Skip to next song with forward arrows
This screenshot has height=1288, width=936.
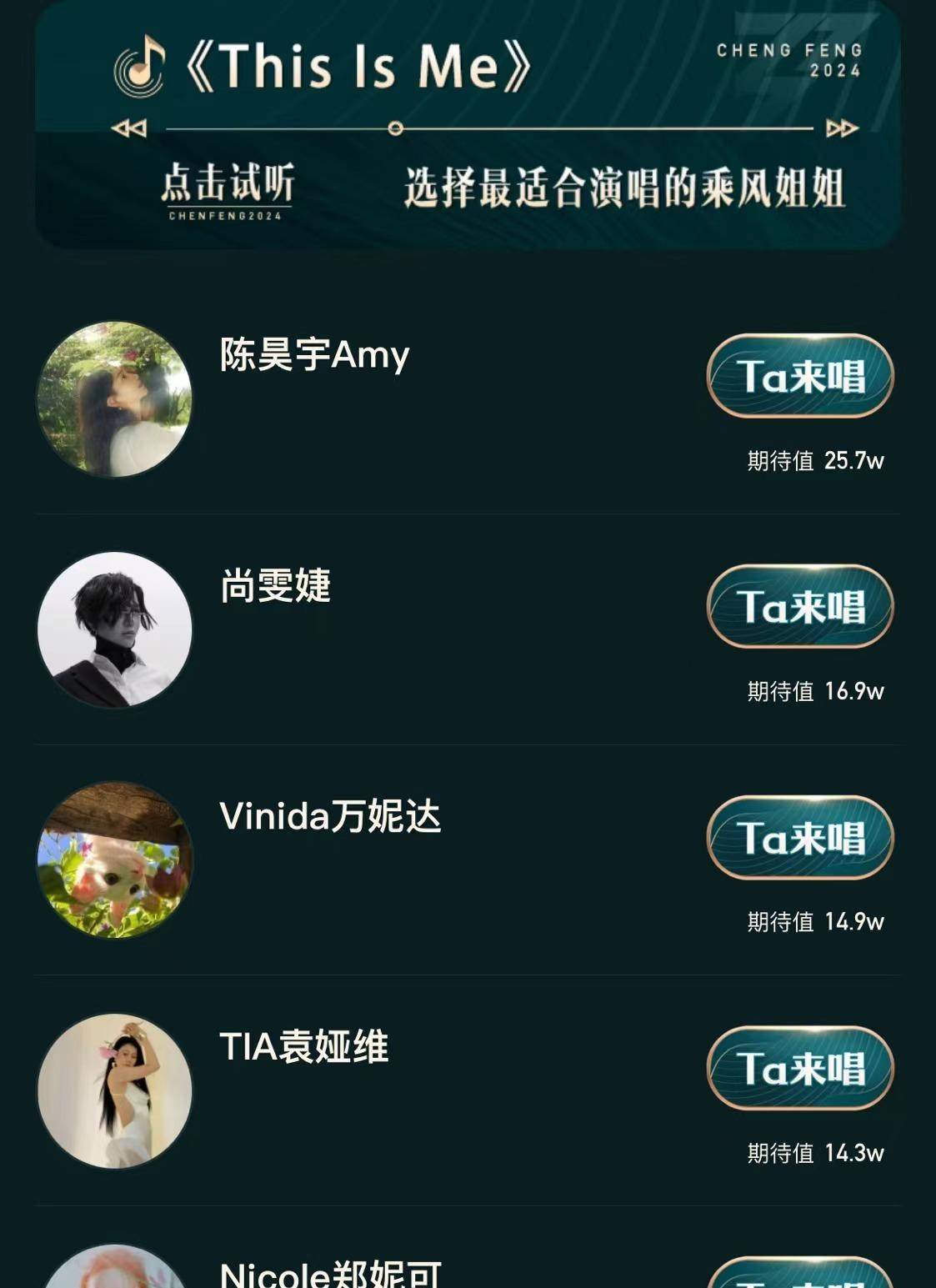tap(842, 128)
